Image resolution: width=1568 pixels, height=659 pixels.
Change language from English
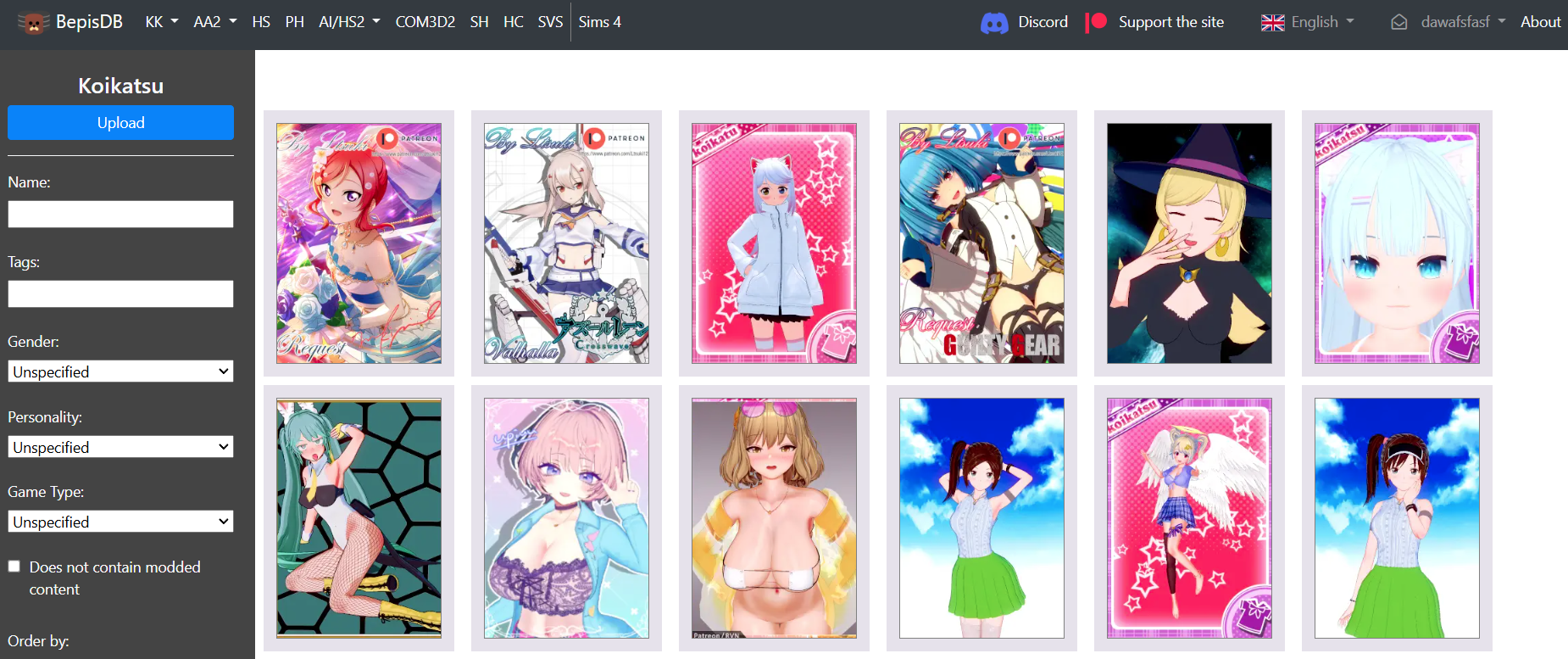[x=1308, y=22]
